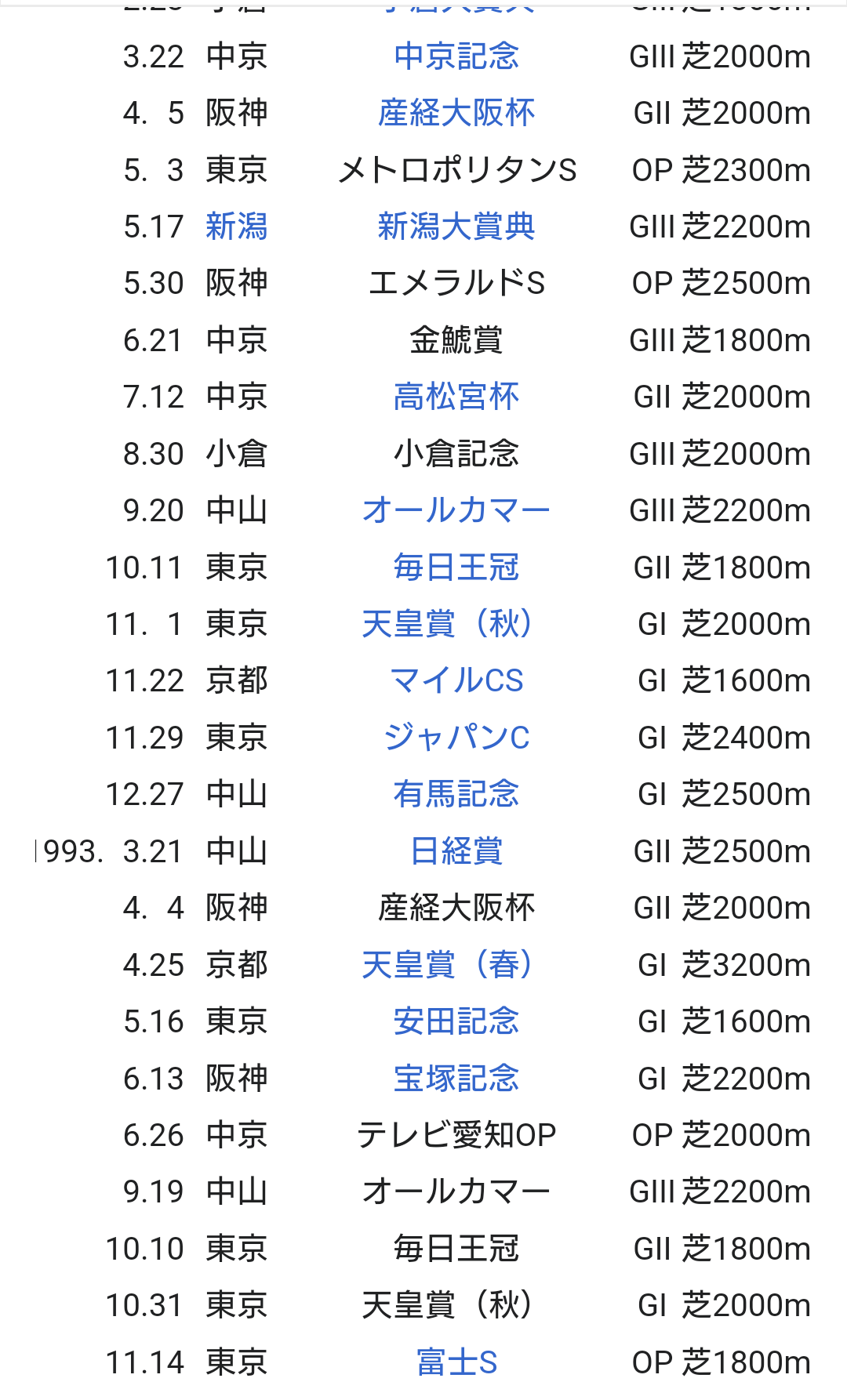Open the 日経賞 link
The width and height of the screenshot is (847, 1400).
[x=456, y=851]
